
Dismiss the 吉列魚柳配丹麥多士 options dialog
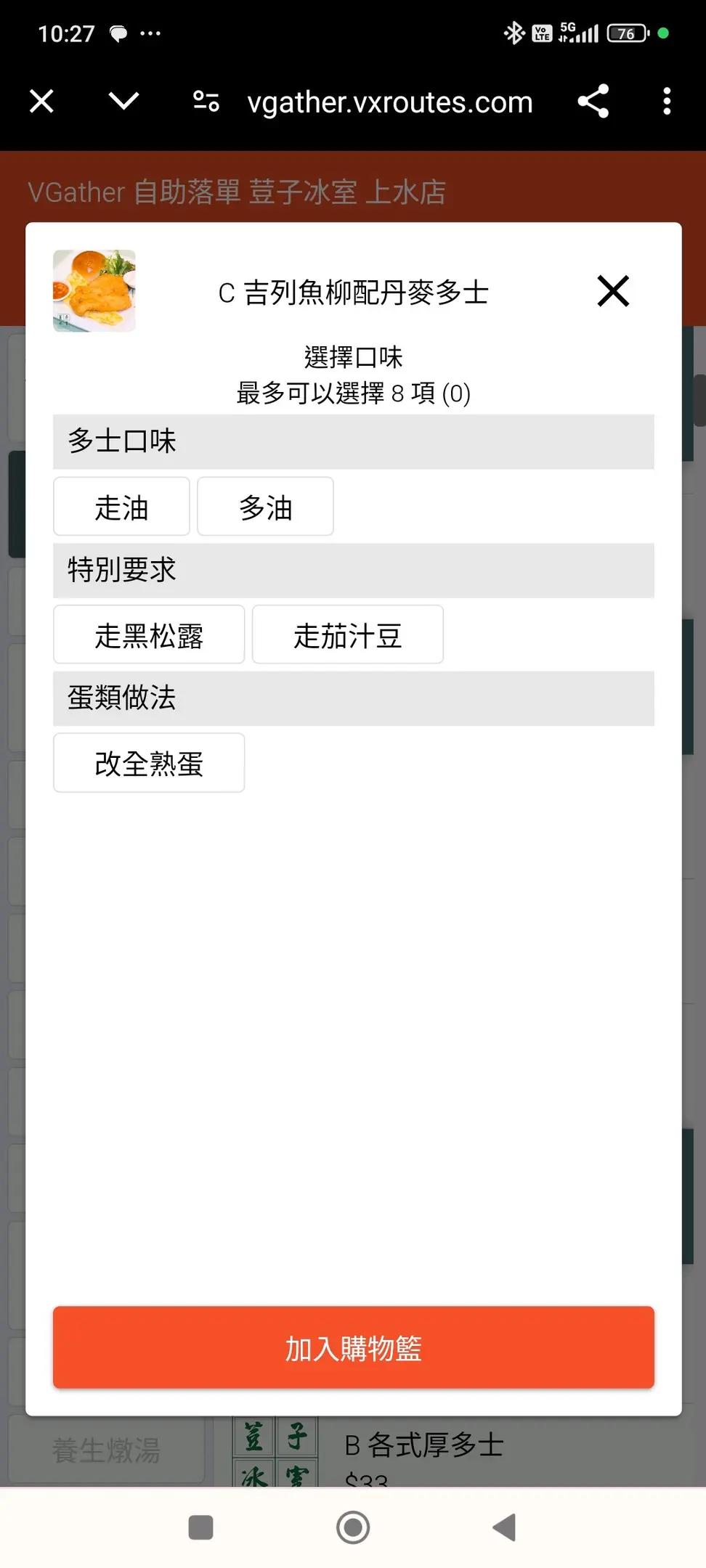point(613,291)
